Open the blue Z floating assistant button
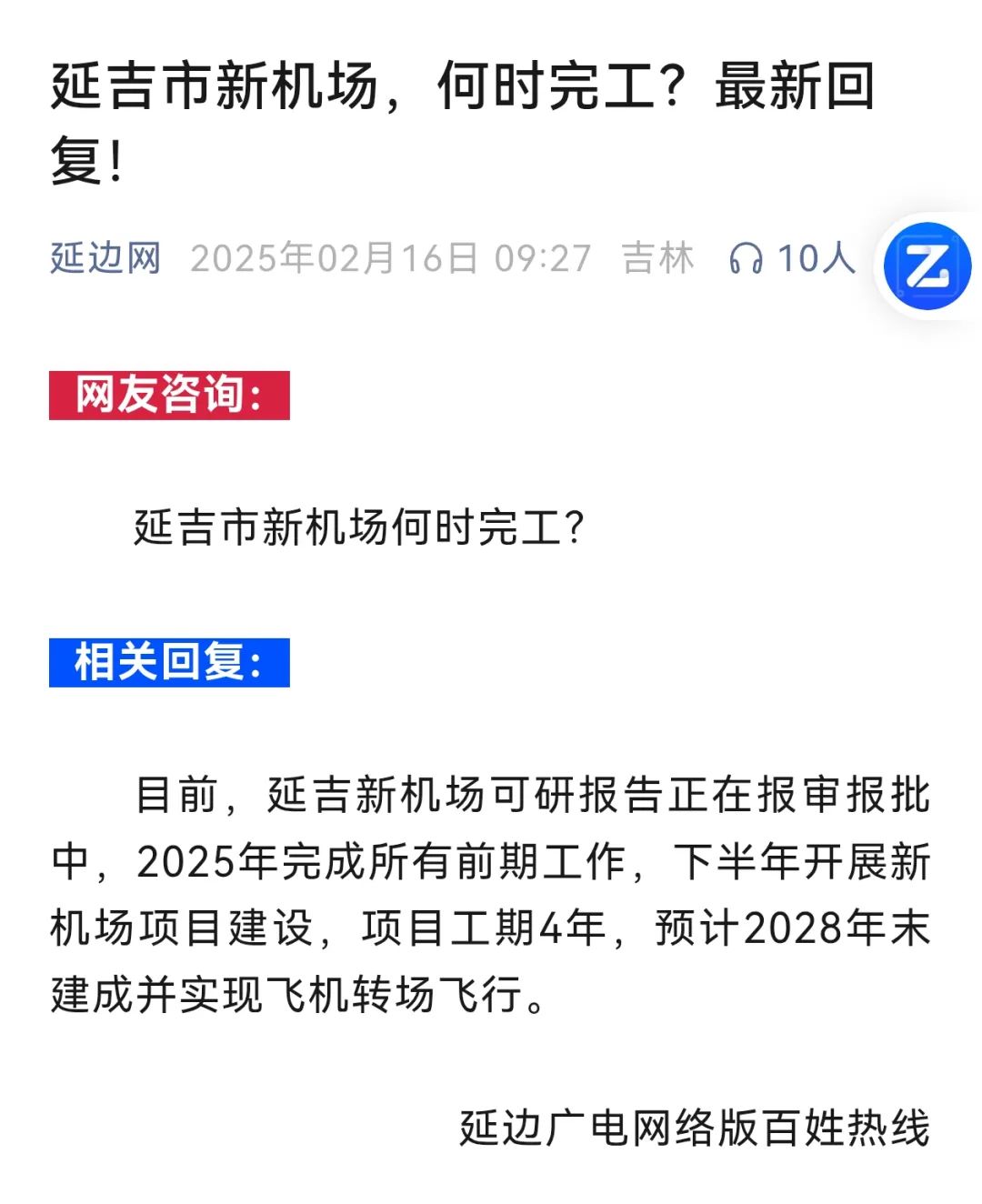This screenshot has width=982, height=1204. 927,267
